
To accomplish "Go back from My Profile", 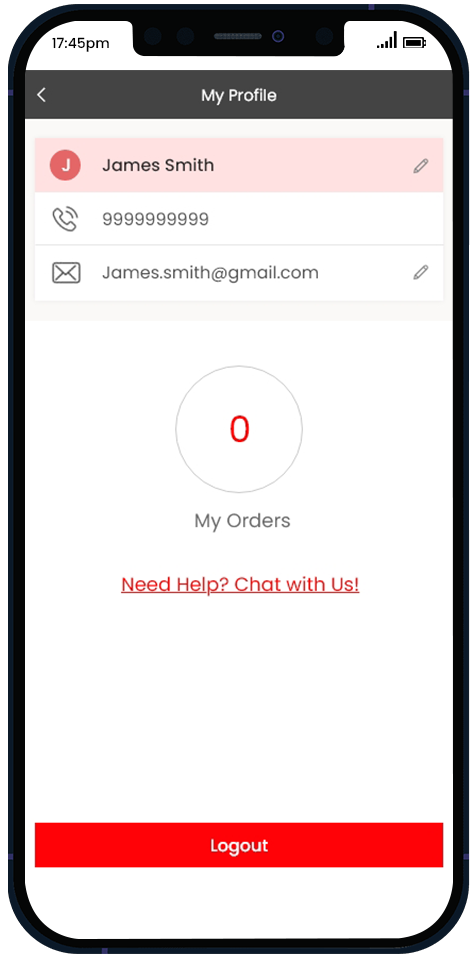I will [x=41, y=95].
